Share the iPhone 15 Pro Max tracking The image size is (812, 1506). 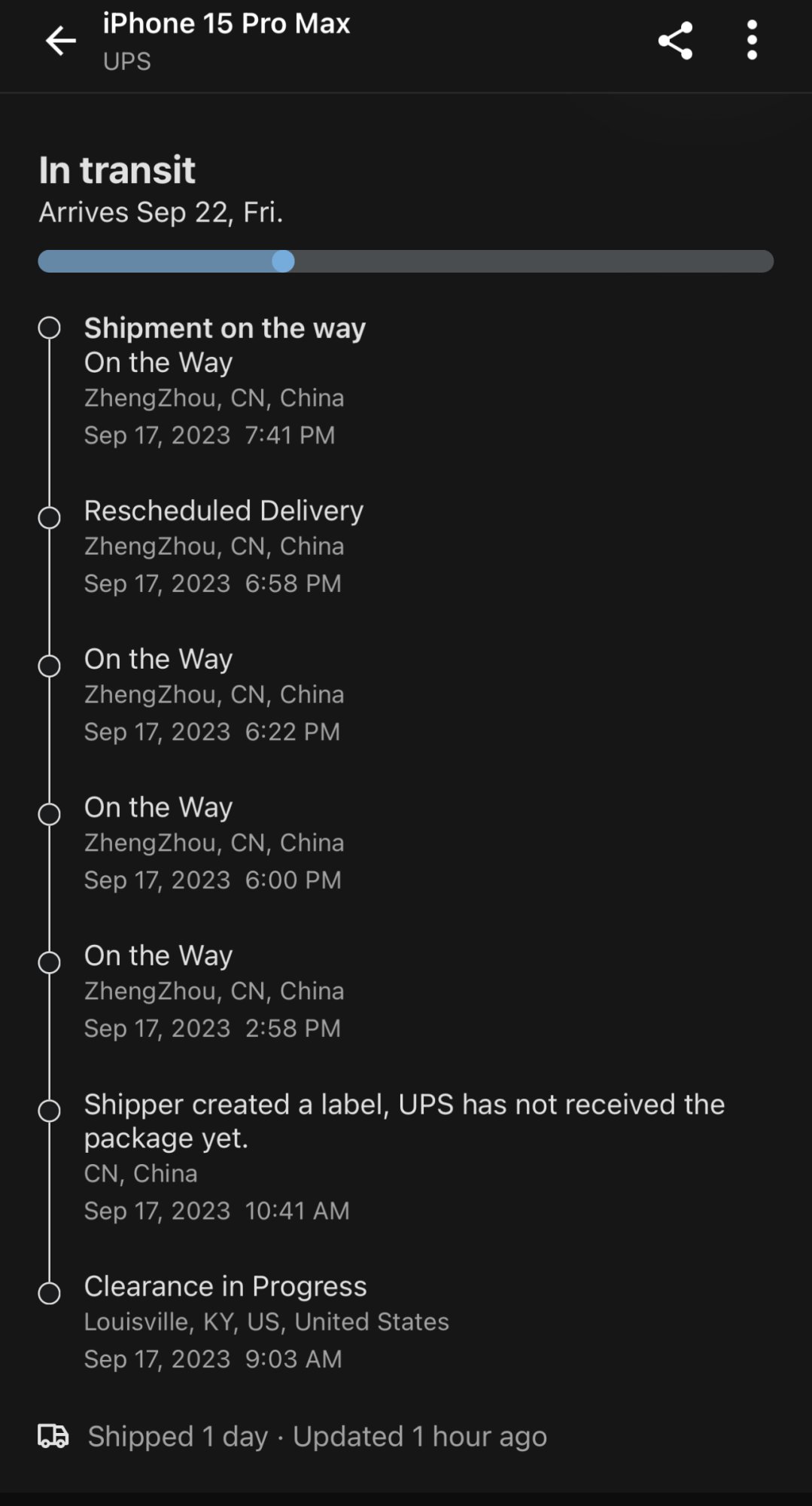[x=675, y=41]
